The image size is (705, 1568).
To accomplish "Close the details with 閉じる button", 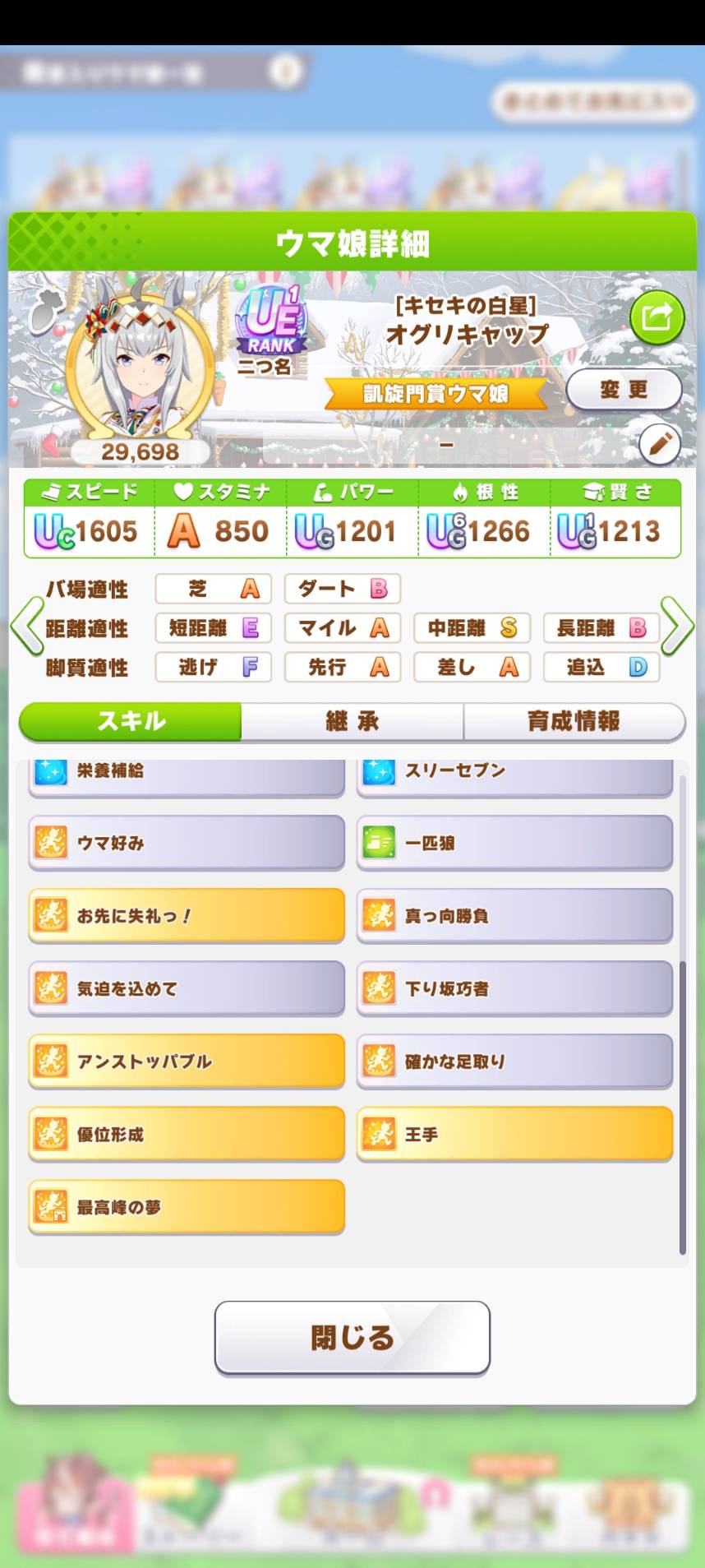I will pos(352,1338).
